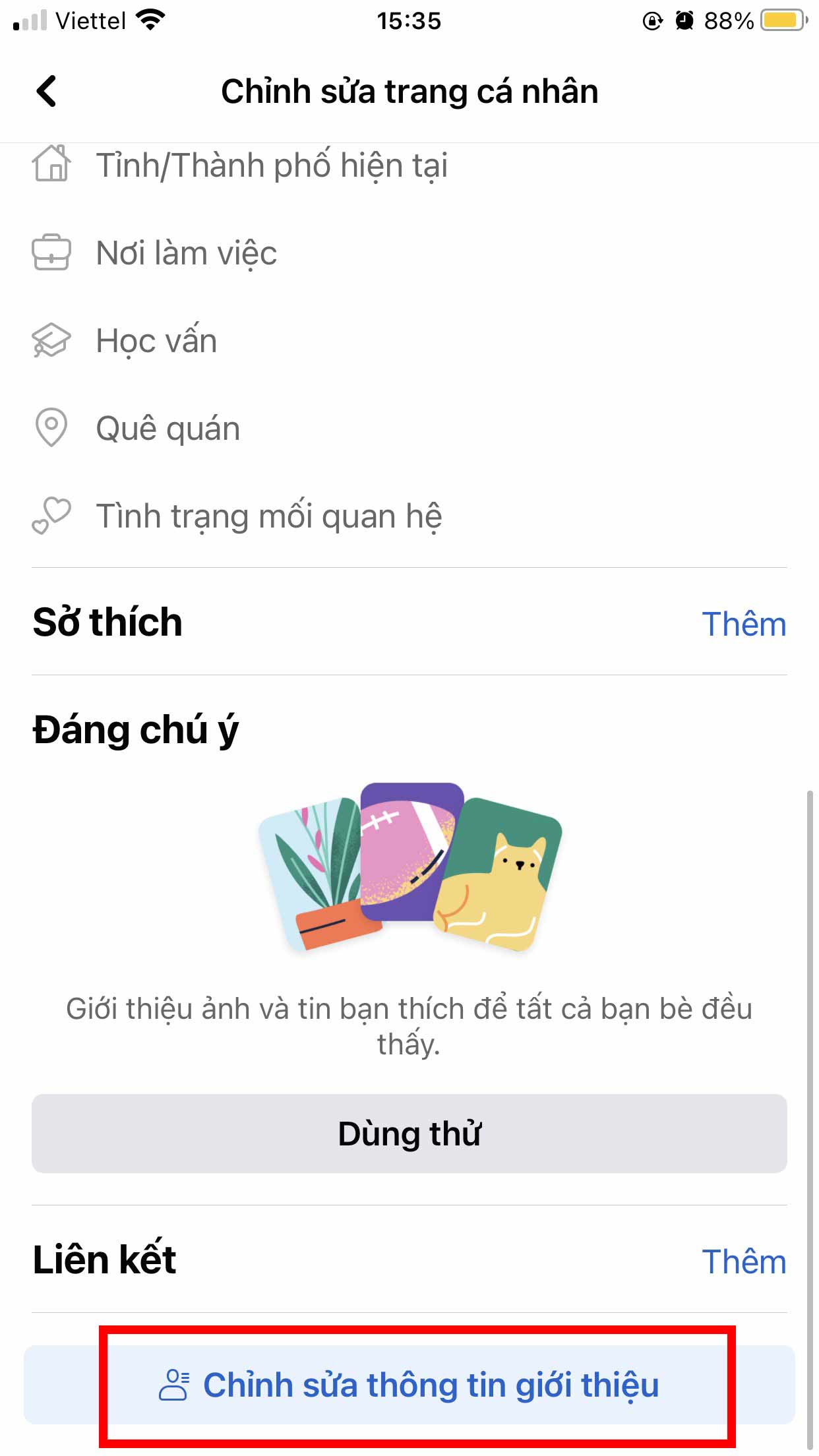Click the alarm clock icon in the status bar
This screenshot has width=819, height=1456.
[684, 21]
